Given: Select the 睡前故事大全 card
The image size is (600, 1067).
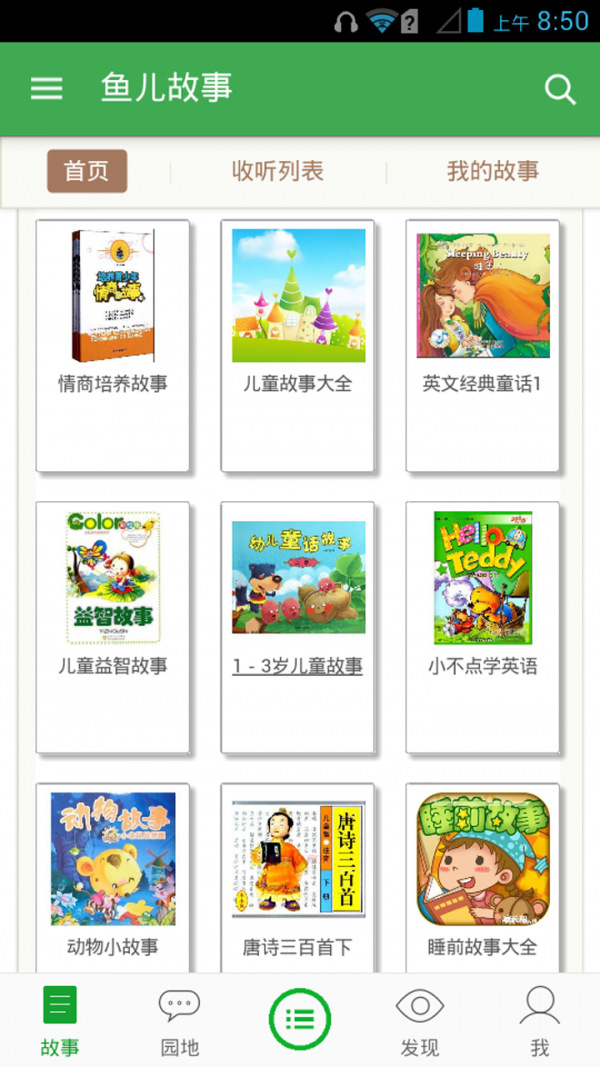Looking at the screenshot, I should point(483,876).
